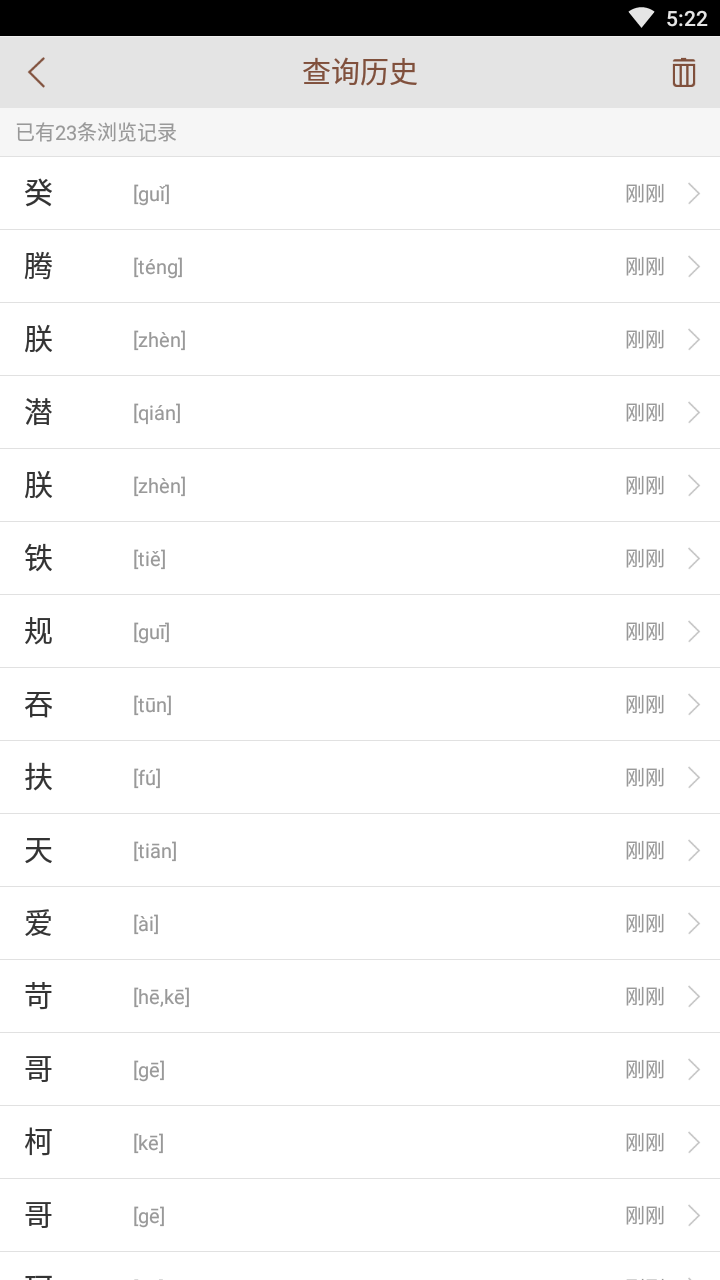This screenshot has height=1280, width=720.
Task: Select the character 腾 from history
Action: (38, 266)
